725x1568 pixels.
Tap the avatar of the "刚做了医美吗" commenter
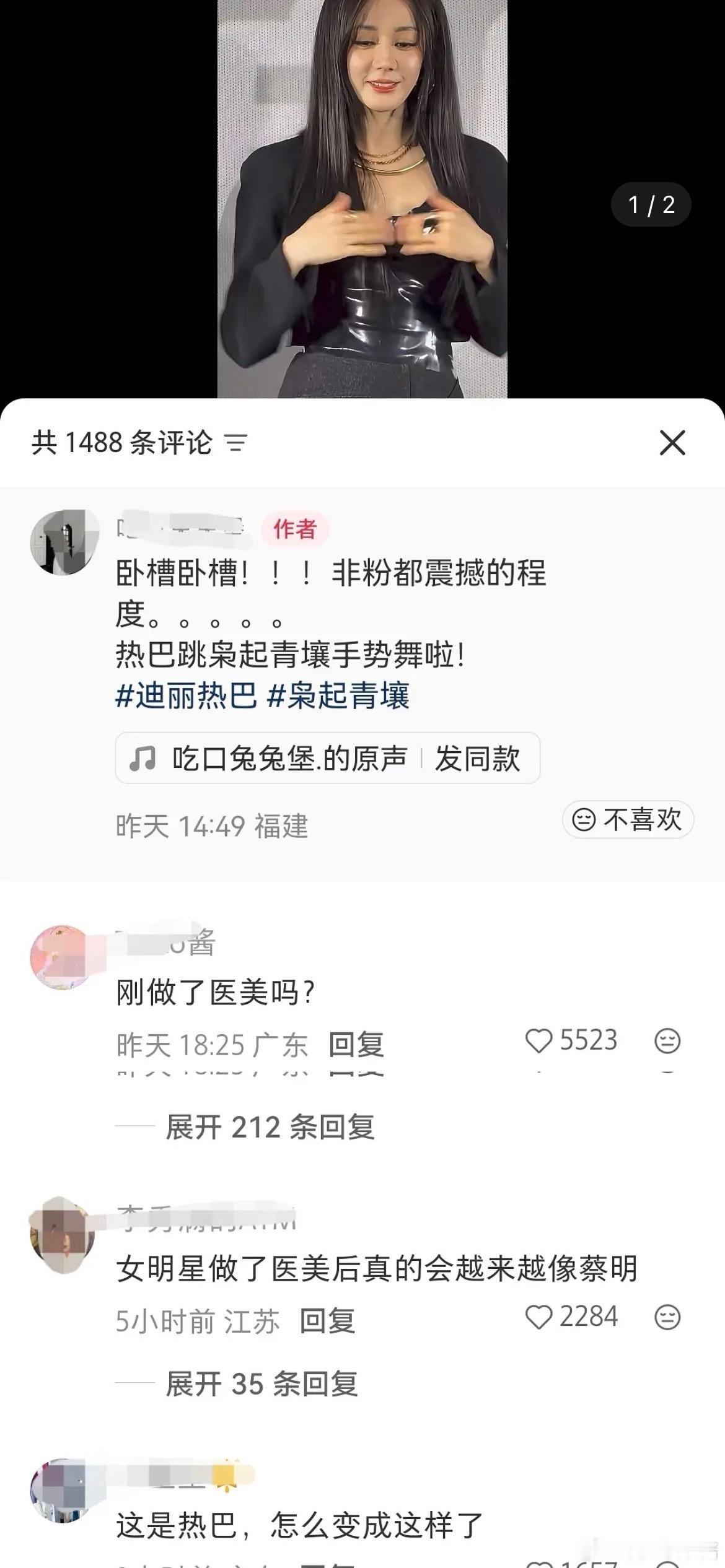pyautogui.click(x=62, y=957)
